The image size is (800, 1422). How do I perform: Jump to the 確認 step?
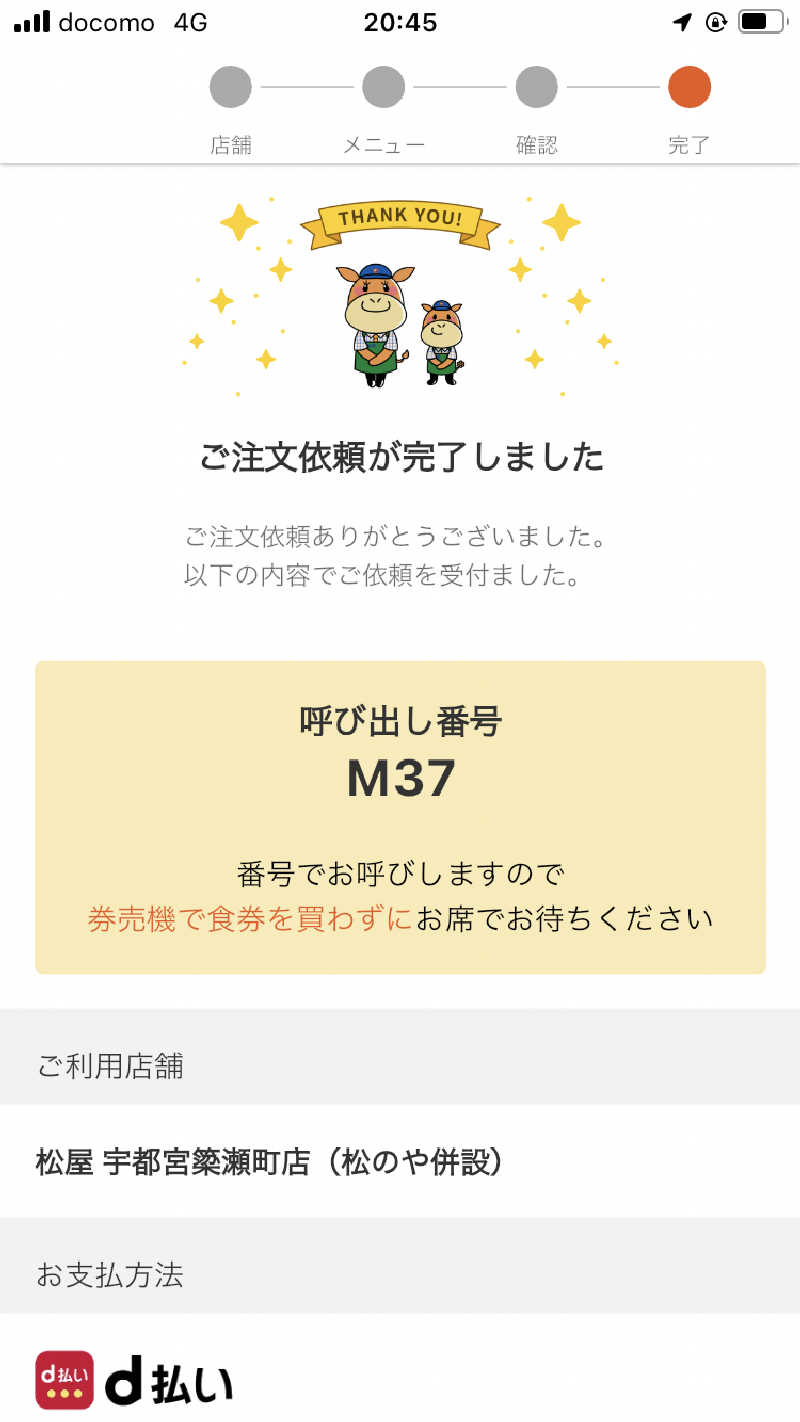[536, 88]
